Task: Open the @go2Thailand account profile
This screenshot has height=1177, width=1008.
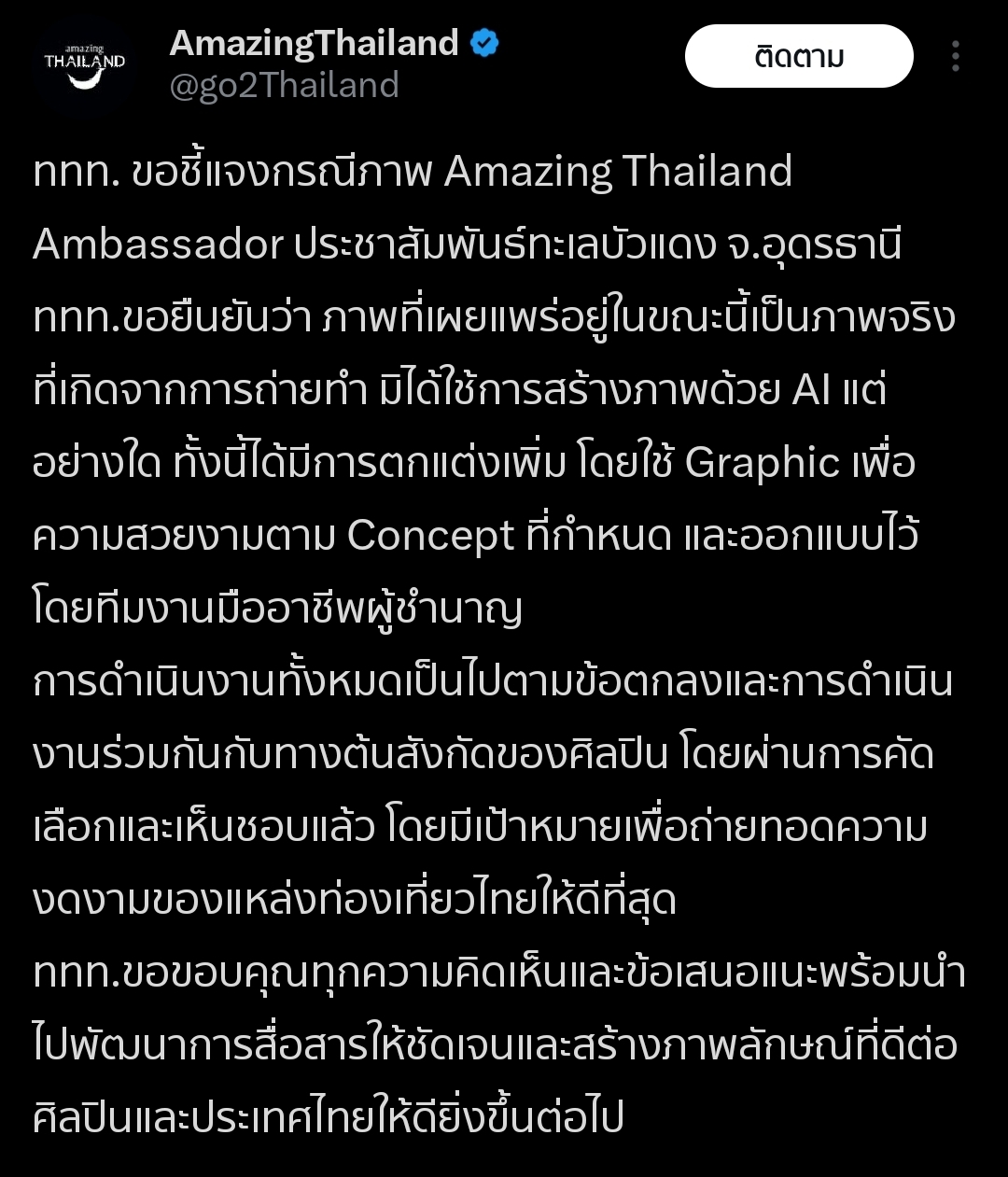Action: click(284, 86)
